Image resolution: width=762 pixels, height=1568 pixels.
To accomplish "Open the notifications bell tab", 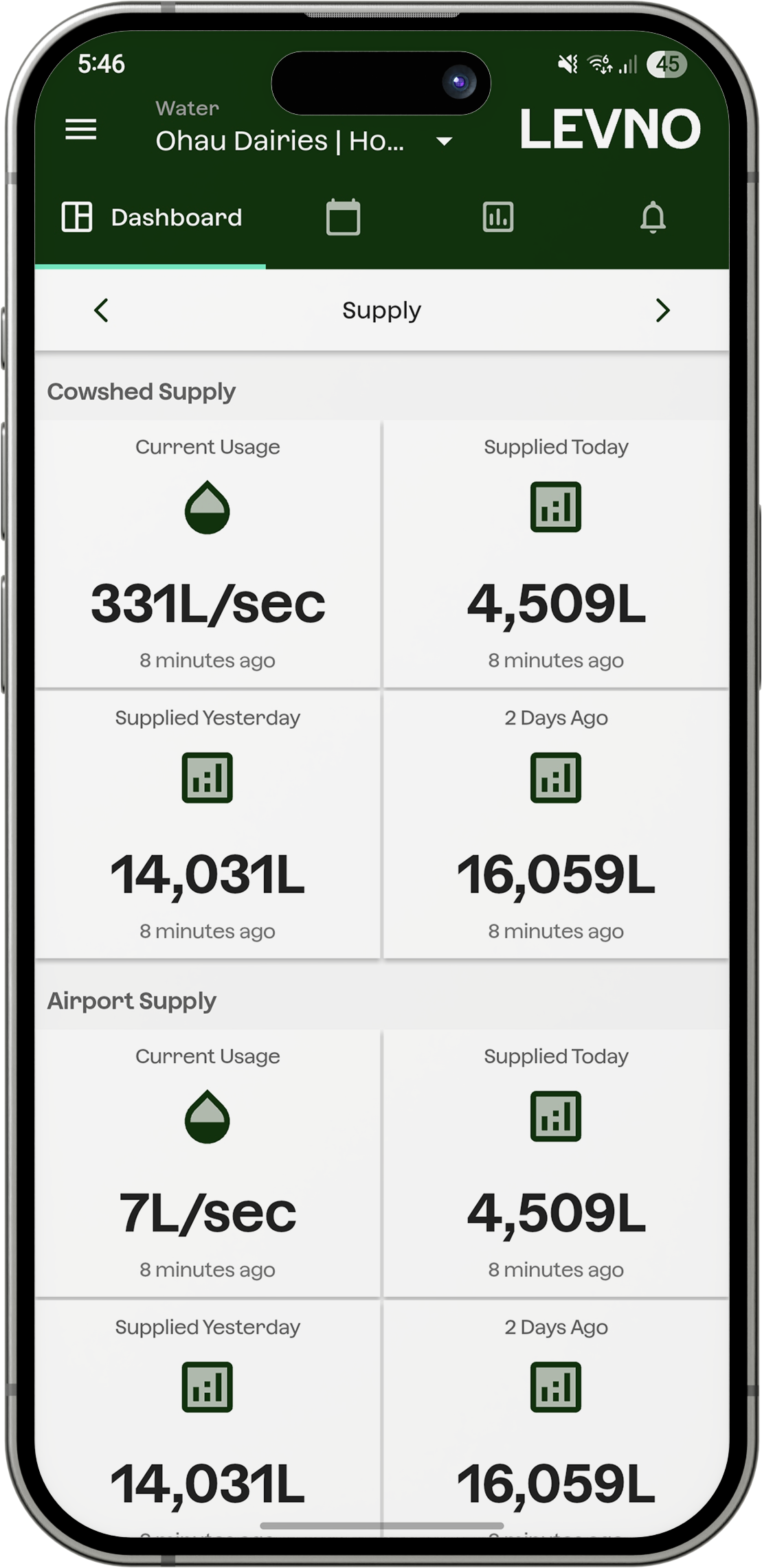I will click(653, 218).
